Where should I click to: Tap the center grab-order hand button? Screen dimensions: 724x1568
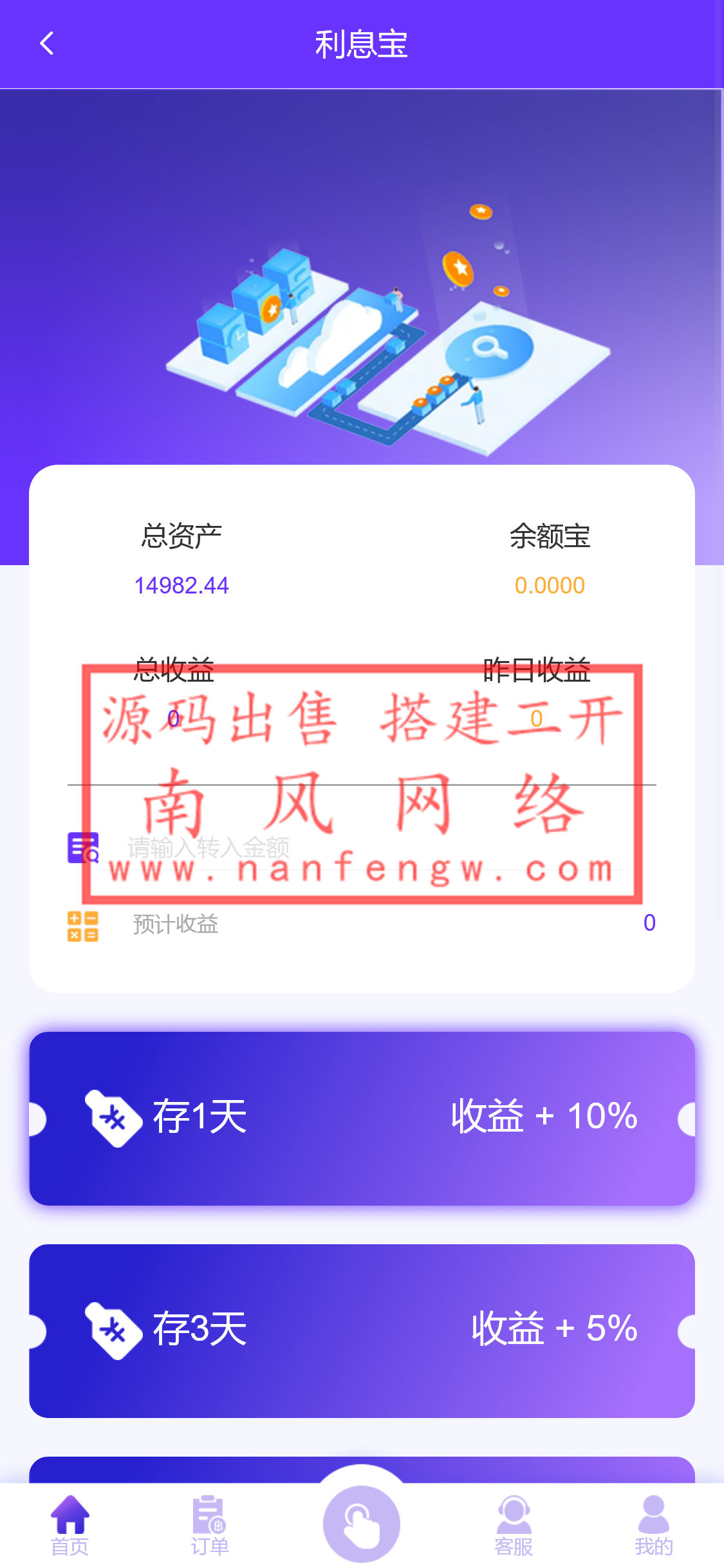click(362, 1523)
